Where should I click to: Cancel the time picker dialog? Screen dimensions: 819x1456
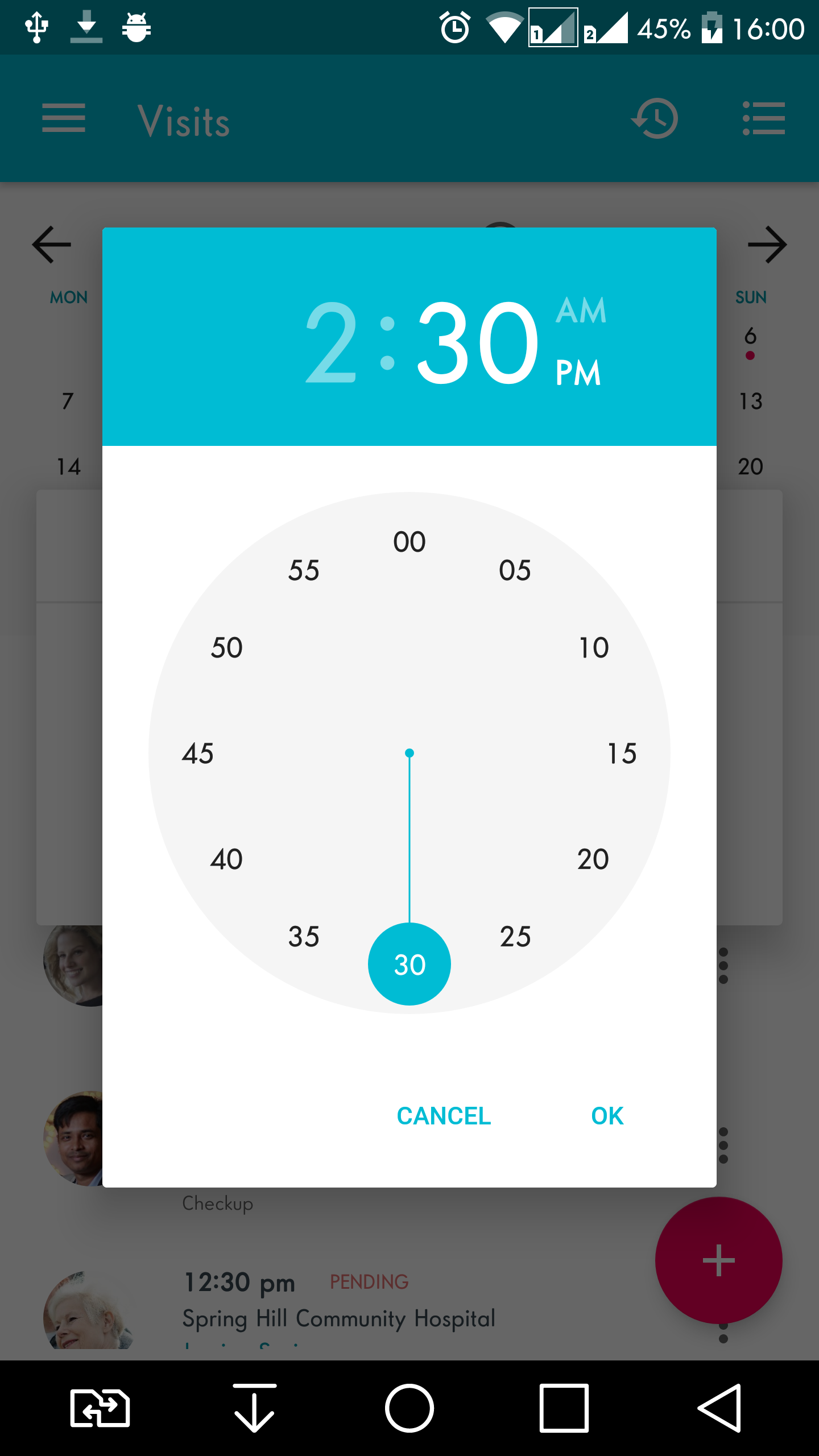tap(444, 1116)
